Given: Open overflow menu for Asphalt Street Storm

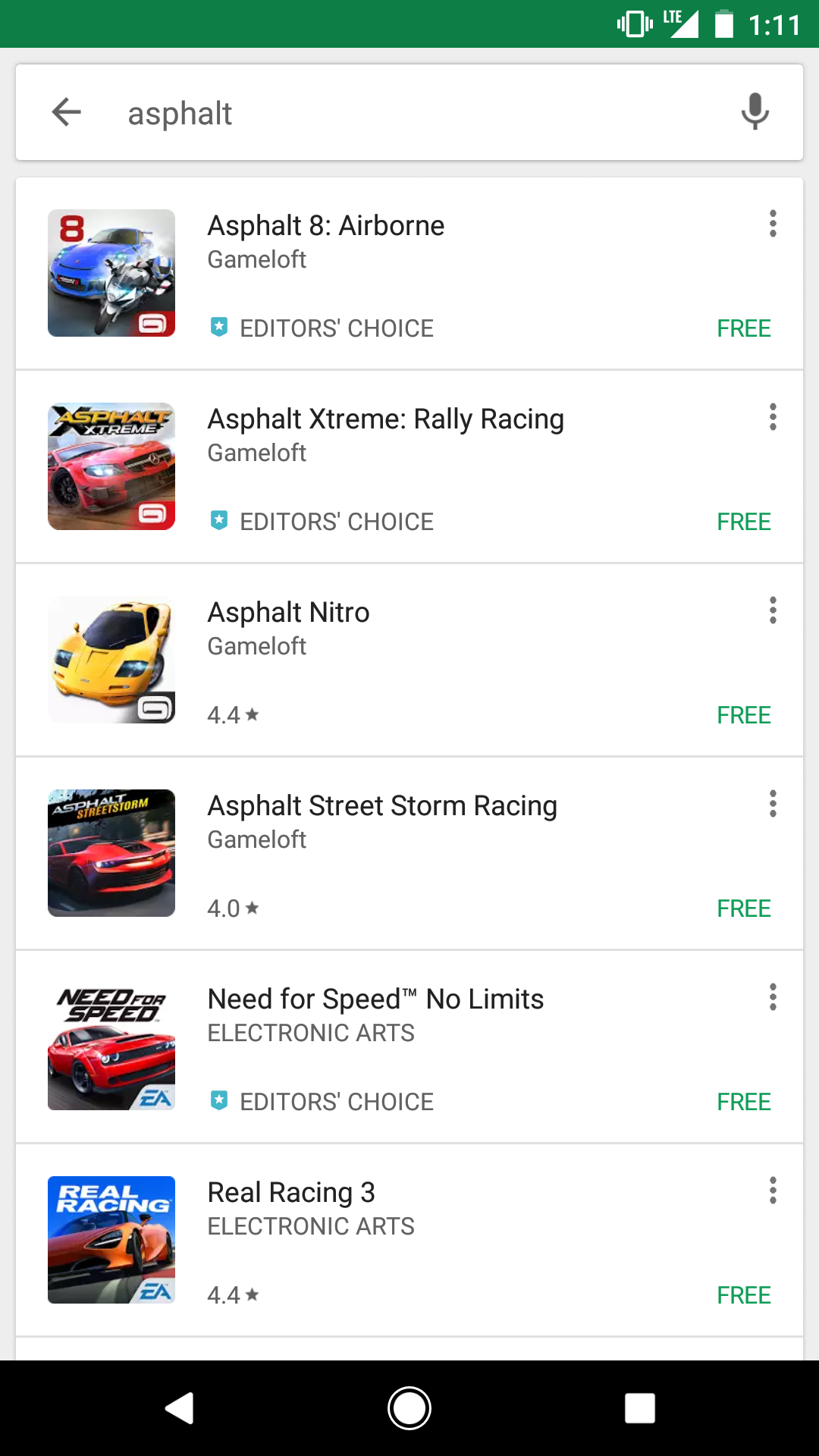Looking at the screenshot, I should 773,804.
